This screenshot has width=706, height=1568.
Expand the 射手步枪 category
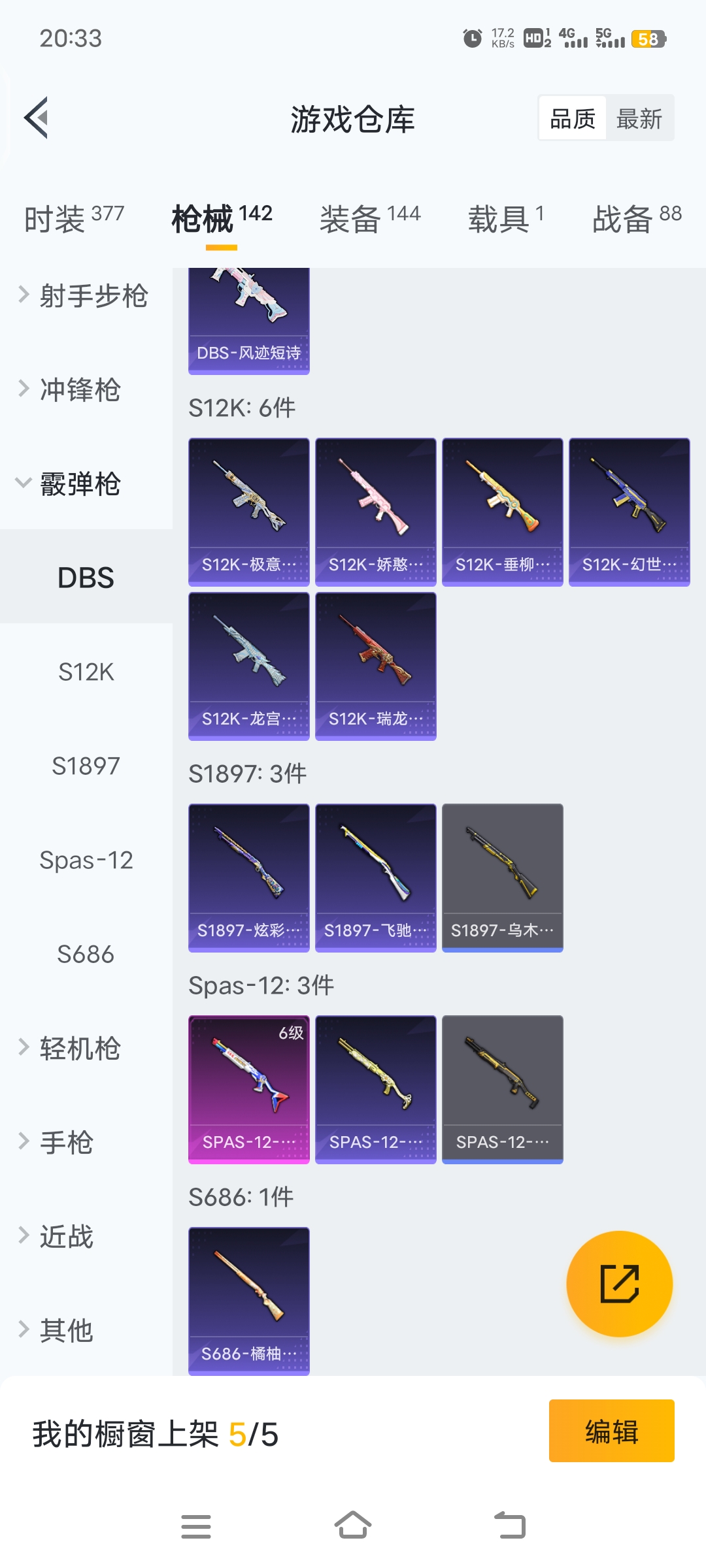(85, 296)
